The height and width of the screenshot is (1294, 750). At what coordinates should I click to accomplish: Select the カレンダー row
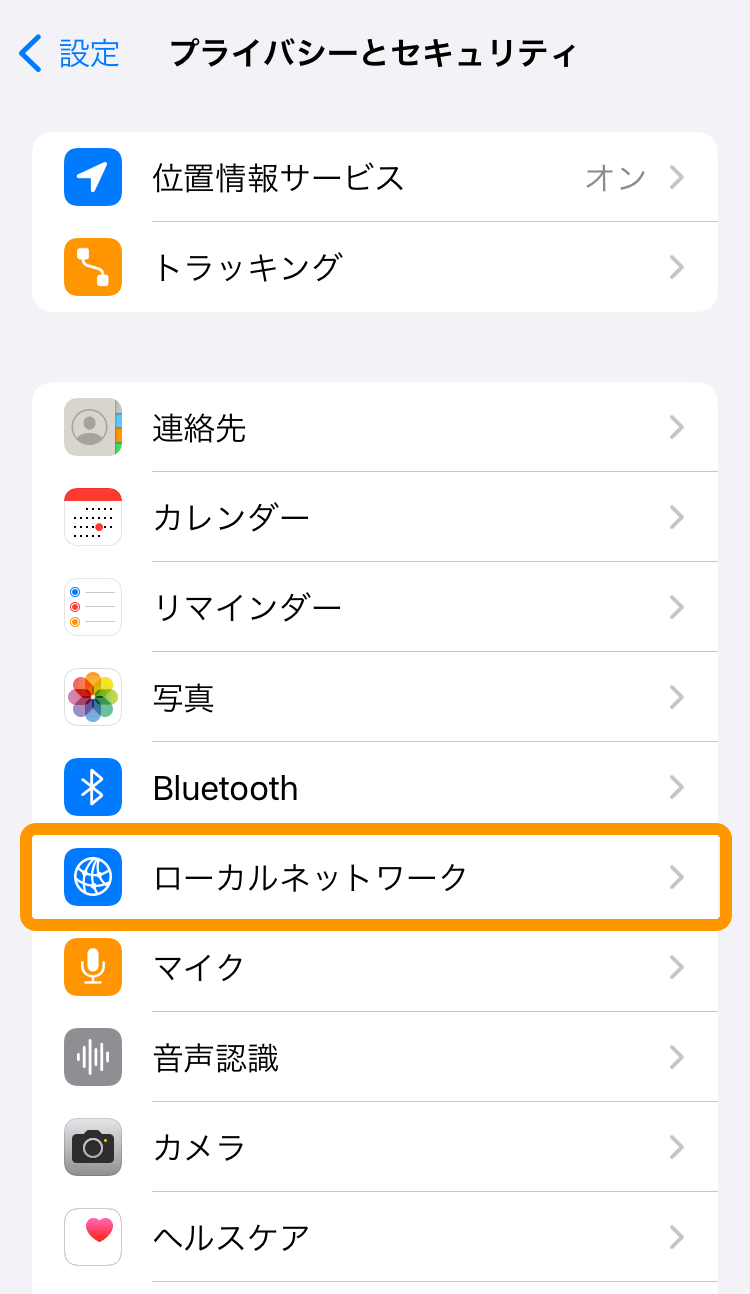375,517
